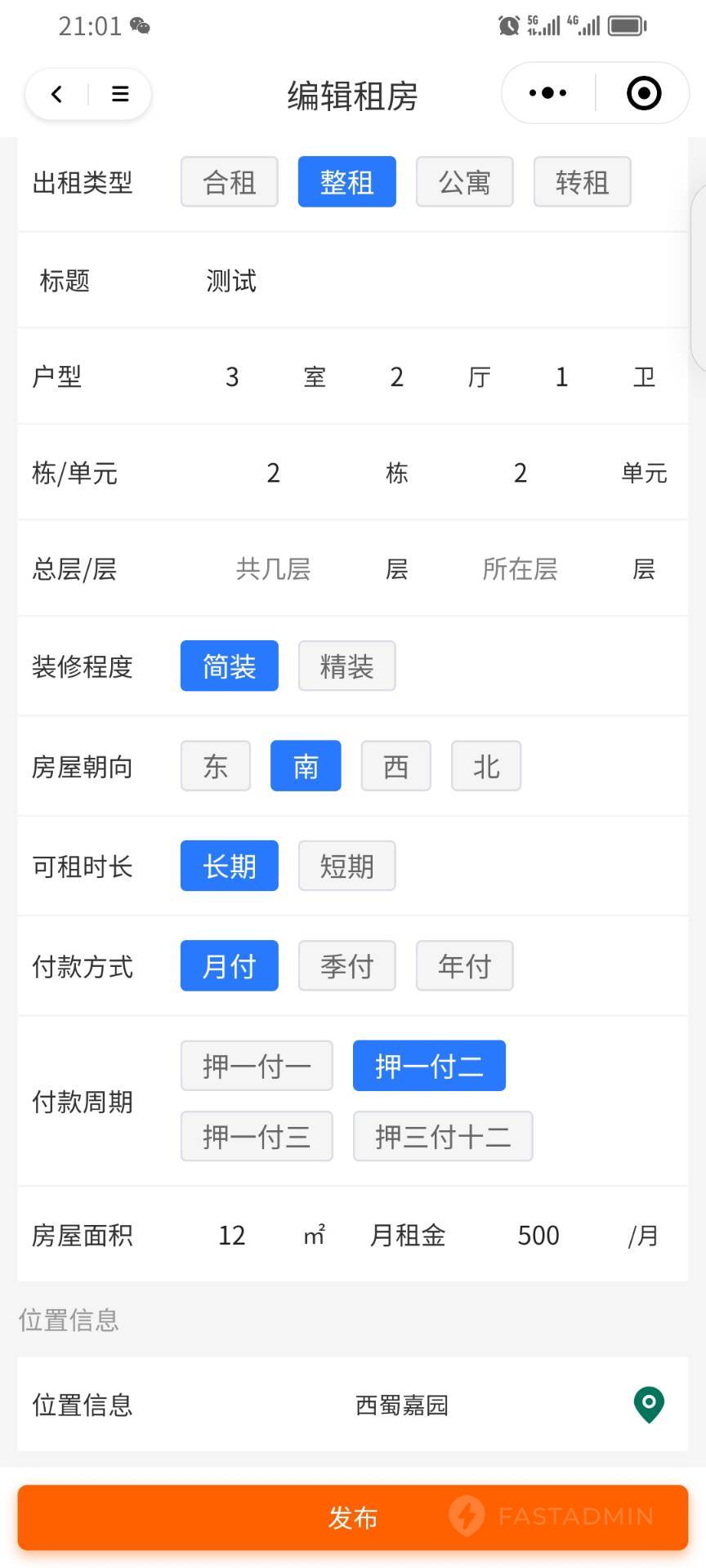Viewport: 706px width, 1568px height.
Task: Select 季付 payment method
Action: point(347,965)
